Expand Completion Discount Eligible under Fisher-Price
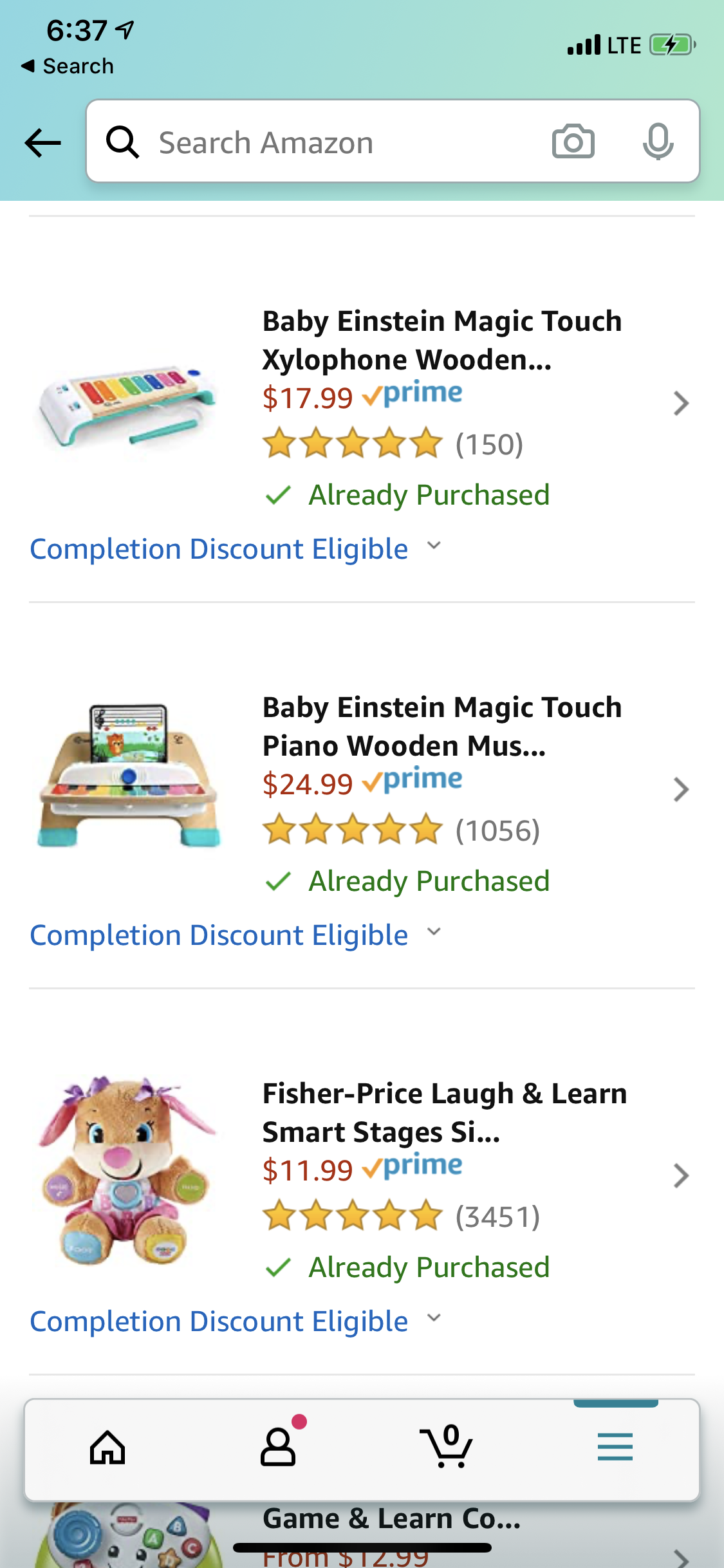 coord(235,1321)
